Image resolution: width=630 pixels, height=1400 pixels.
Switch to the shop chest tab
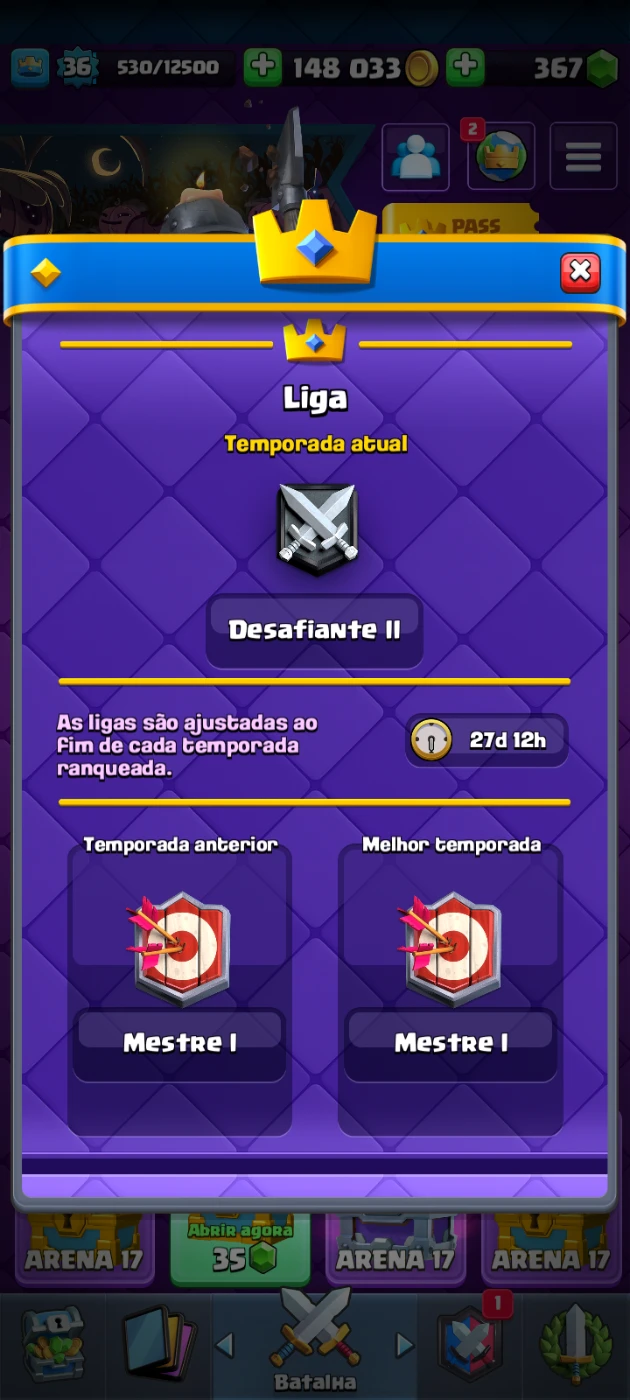point(53,1345)
